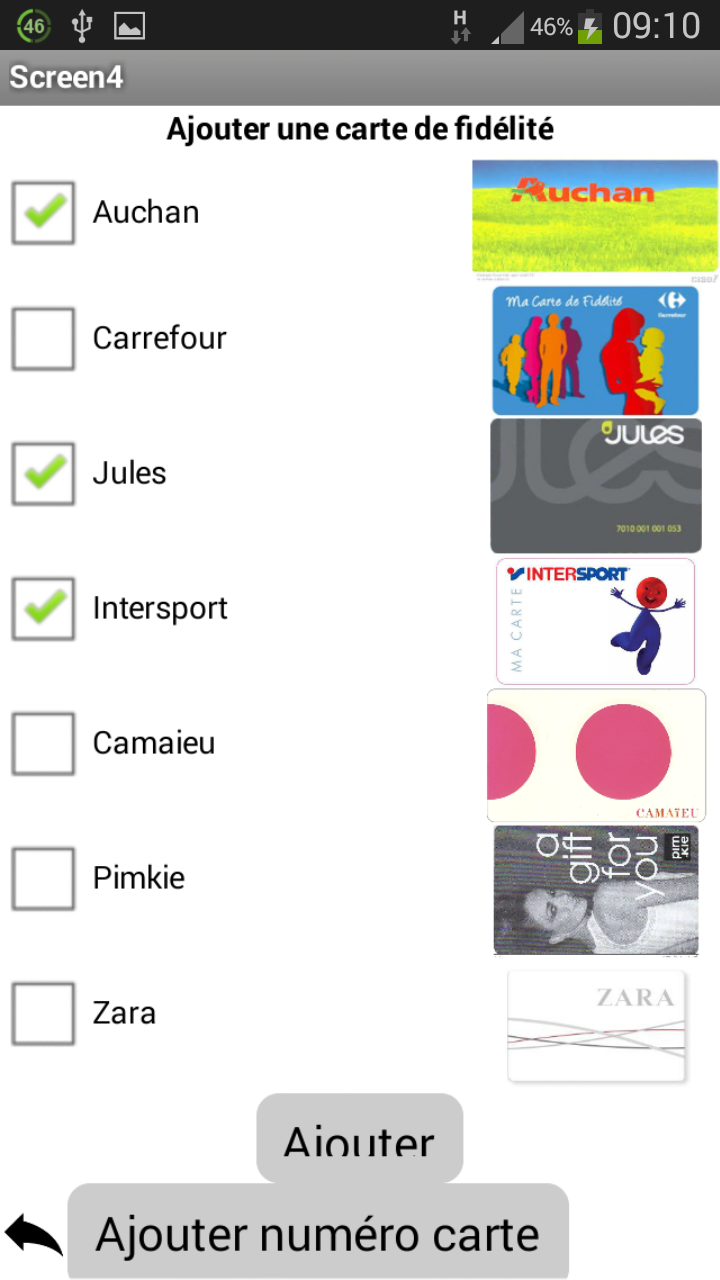The height and width of the screenshot is (1280, 720).
Task: Go back with the black arrow icon
Action: (33, 1234)
